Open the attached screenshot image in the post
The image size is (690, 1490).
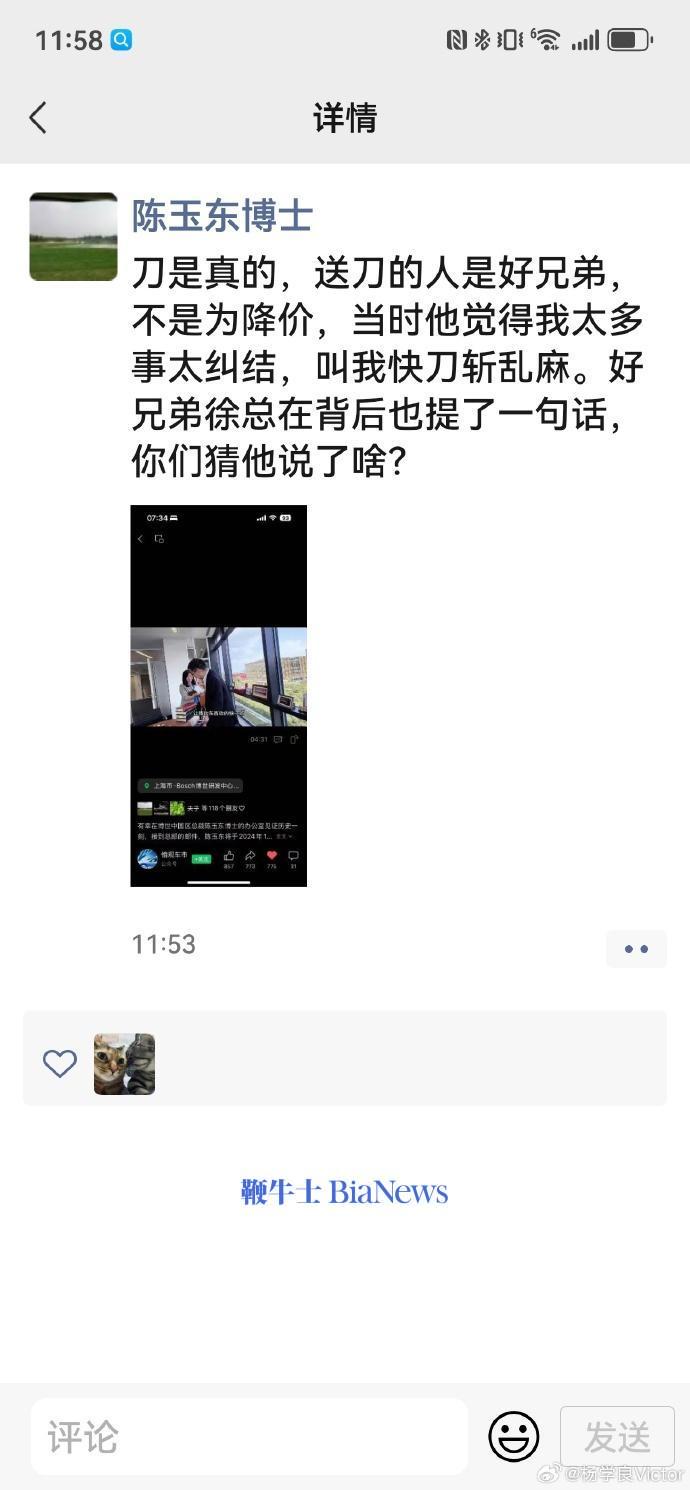[219, 696]
